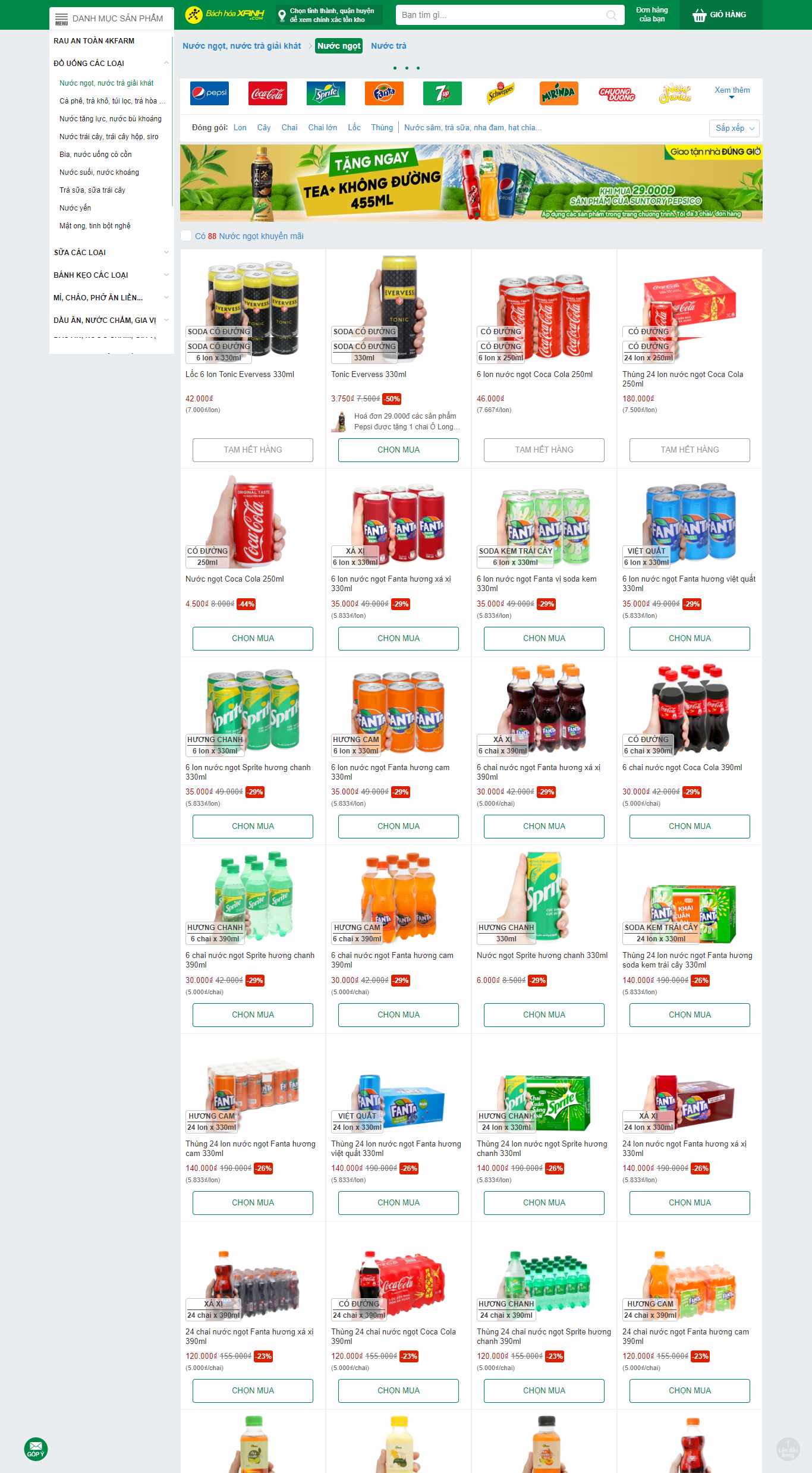Tap Chọn mua for 6 lon Sprite 330ml
The width and height of the screenshot is (812, 1473).
[x=253, y=826]
